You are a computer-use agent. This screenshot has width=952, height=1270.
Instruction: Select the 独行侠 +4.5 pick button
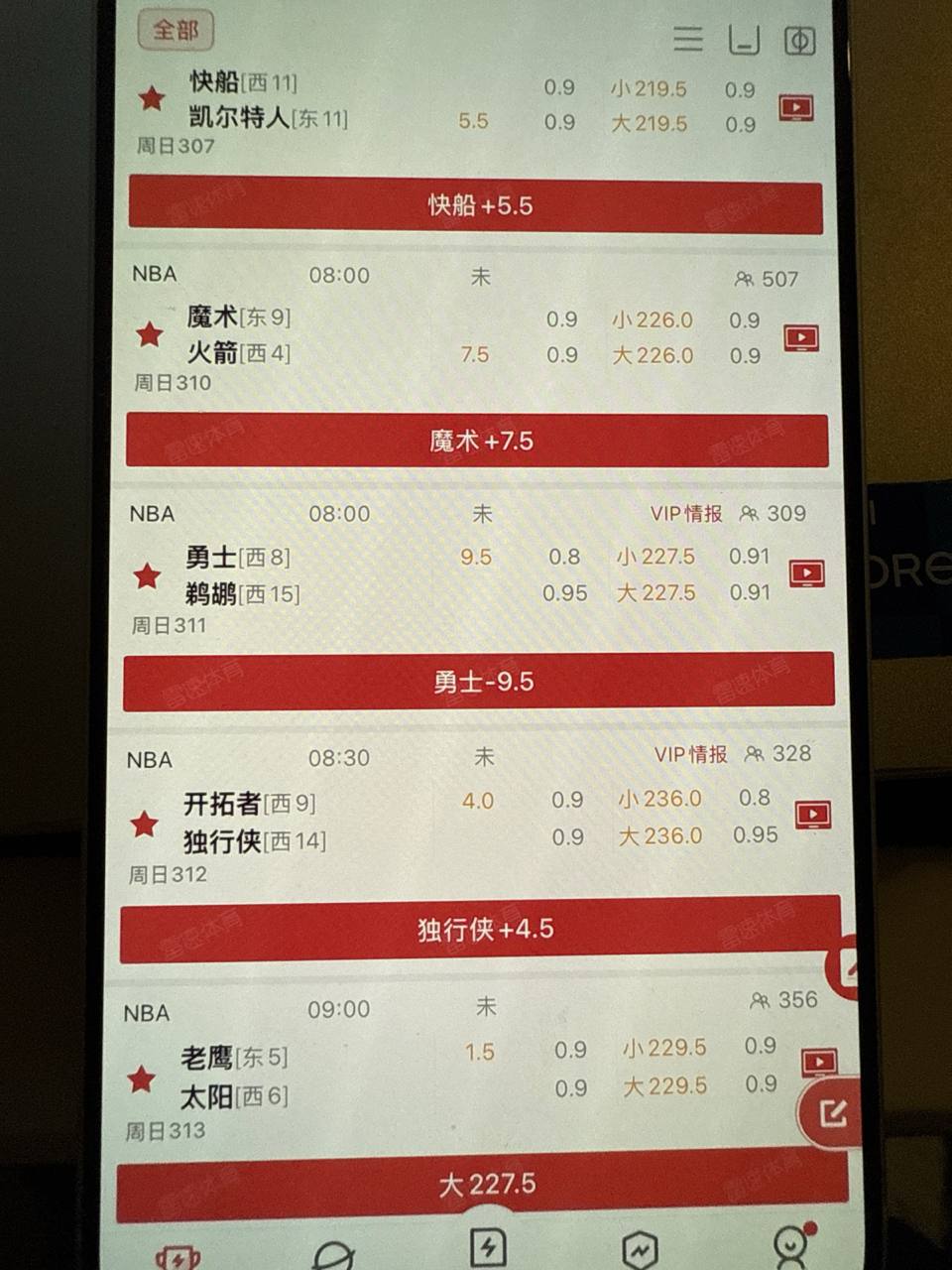pyautogui.click(x=480, y=930)
